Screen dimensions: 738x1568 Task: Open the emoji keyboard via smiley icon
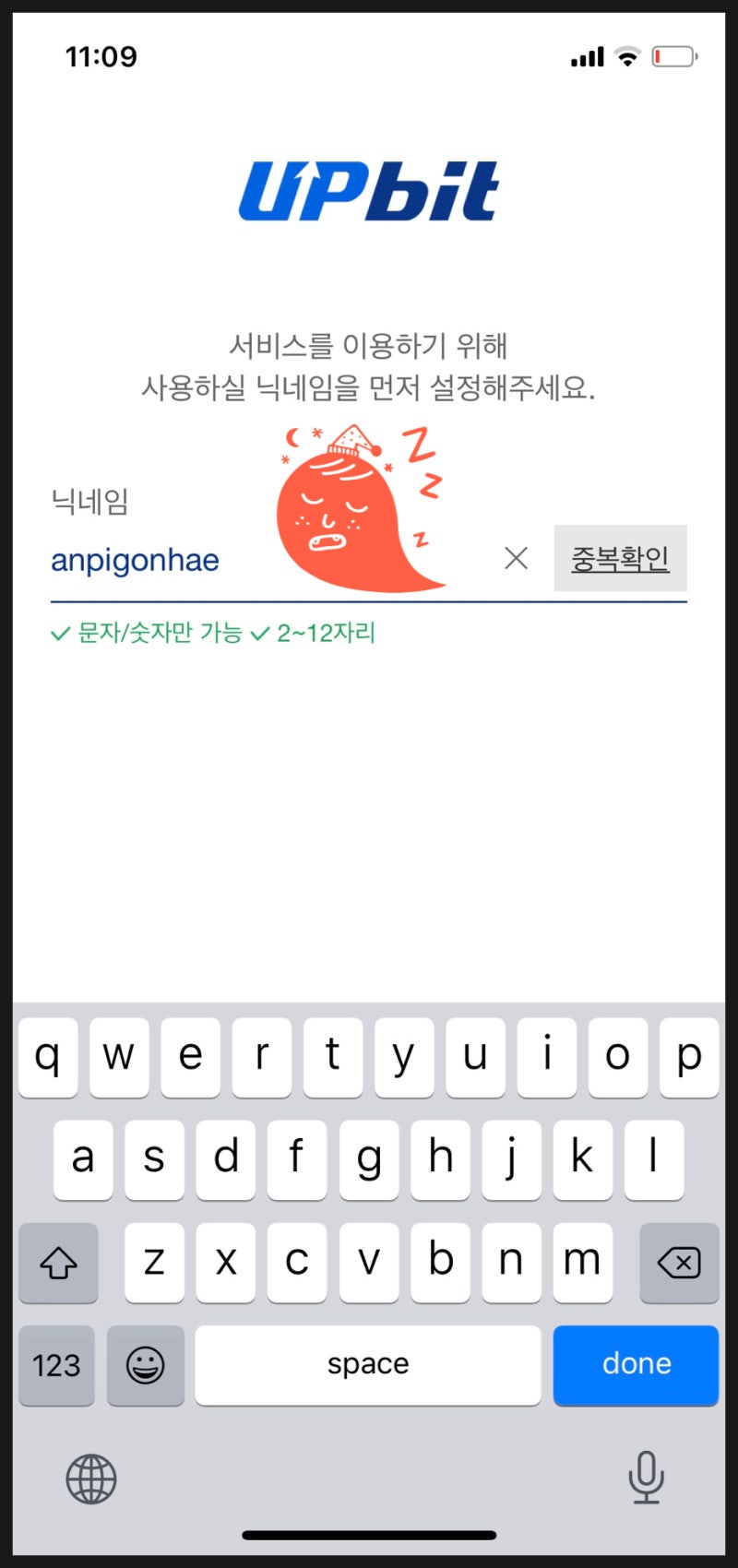[x=146, y=1366]
